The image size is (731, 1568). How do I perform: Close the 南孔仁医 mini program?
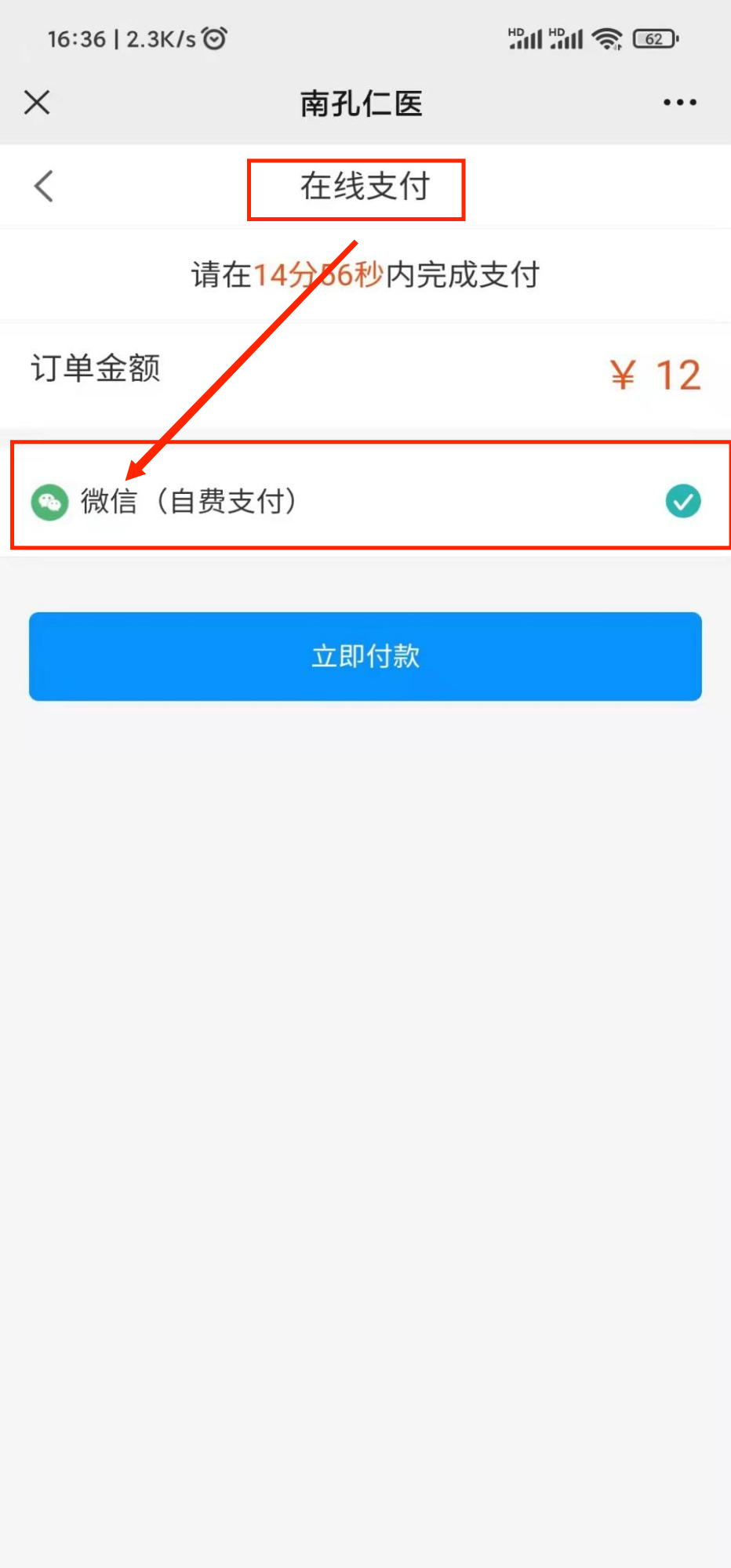click(x=37, y=102)
